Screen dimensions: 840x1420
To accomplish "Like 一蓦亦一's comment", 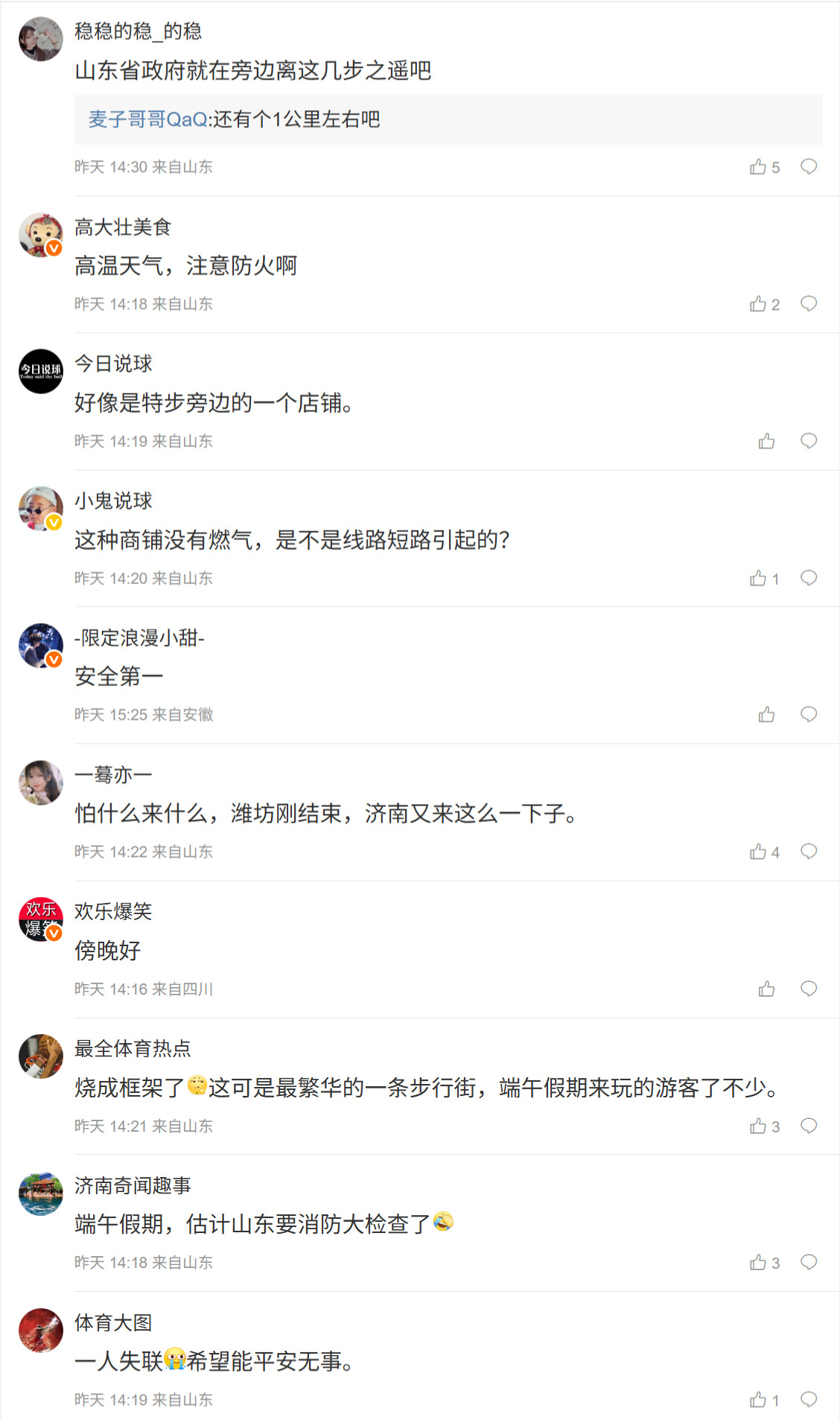I will [x=759, y=852].
